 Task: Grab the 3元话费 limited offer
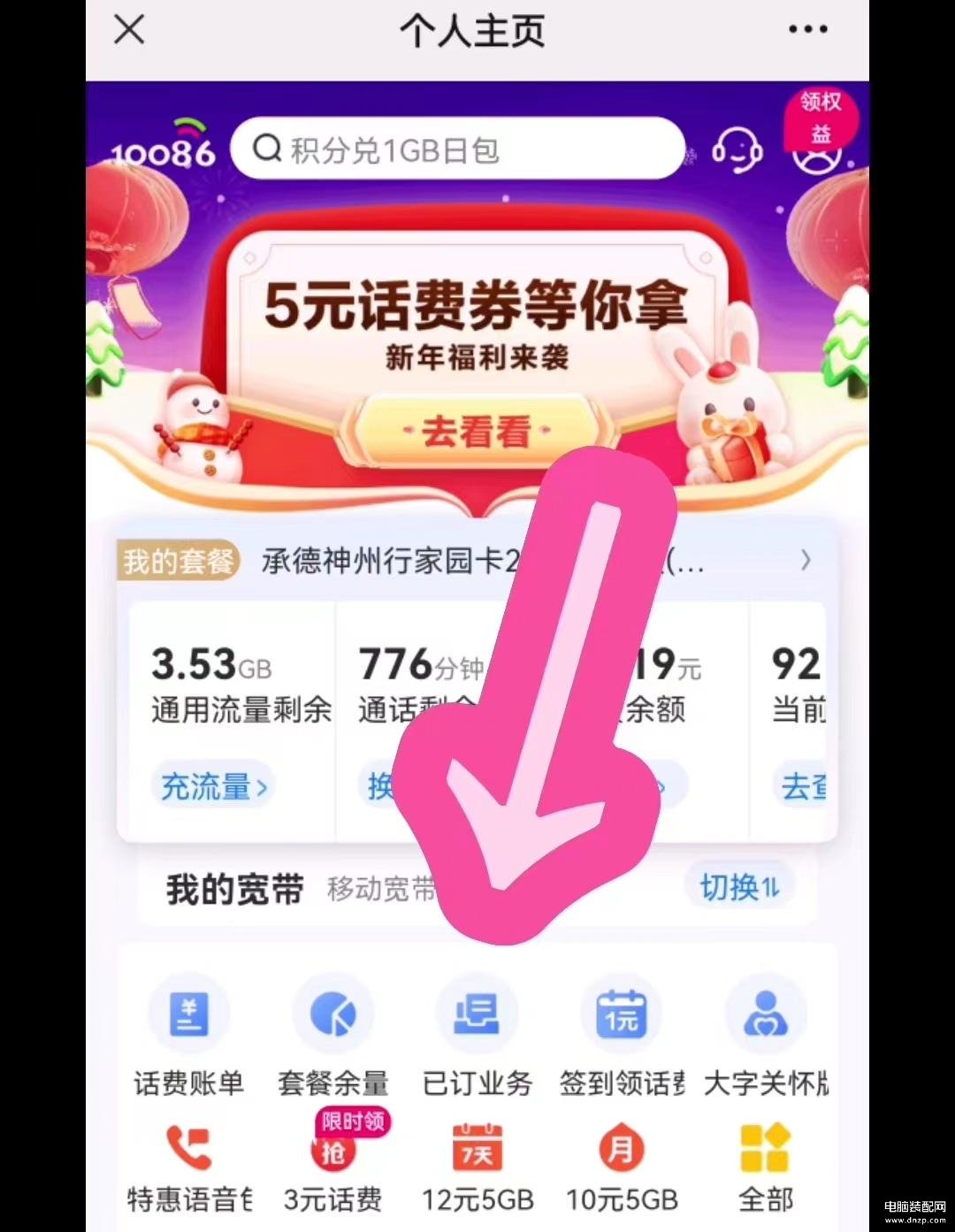[332, 1167]
